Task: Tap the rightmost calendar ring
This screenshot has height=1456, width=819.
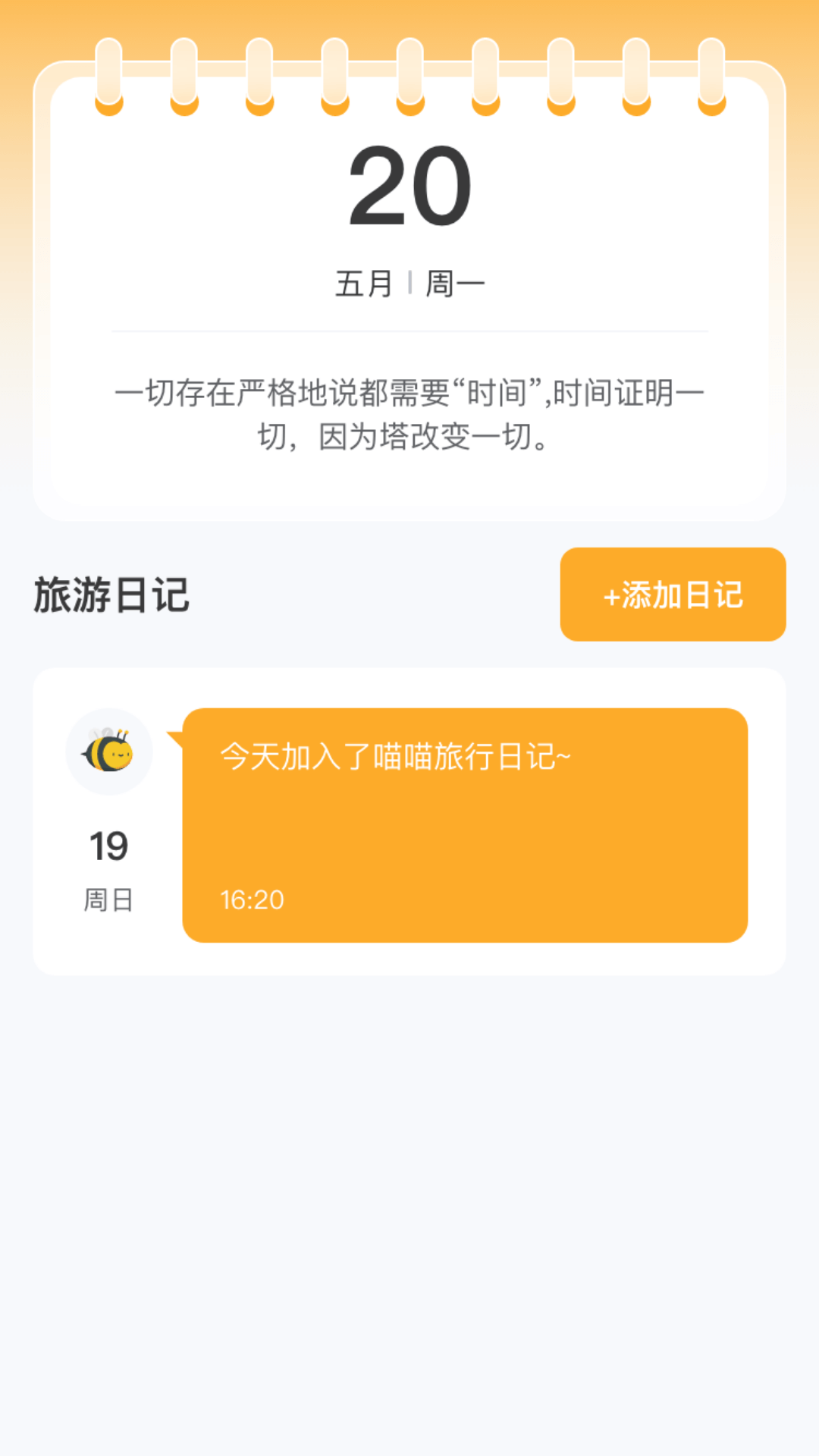Action: 711,76
